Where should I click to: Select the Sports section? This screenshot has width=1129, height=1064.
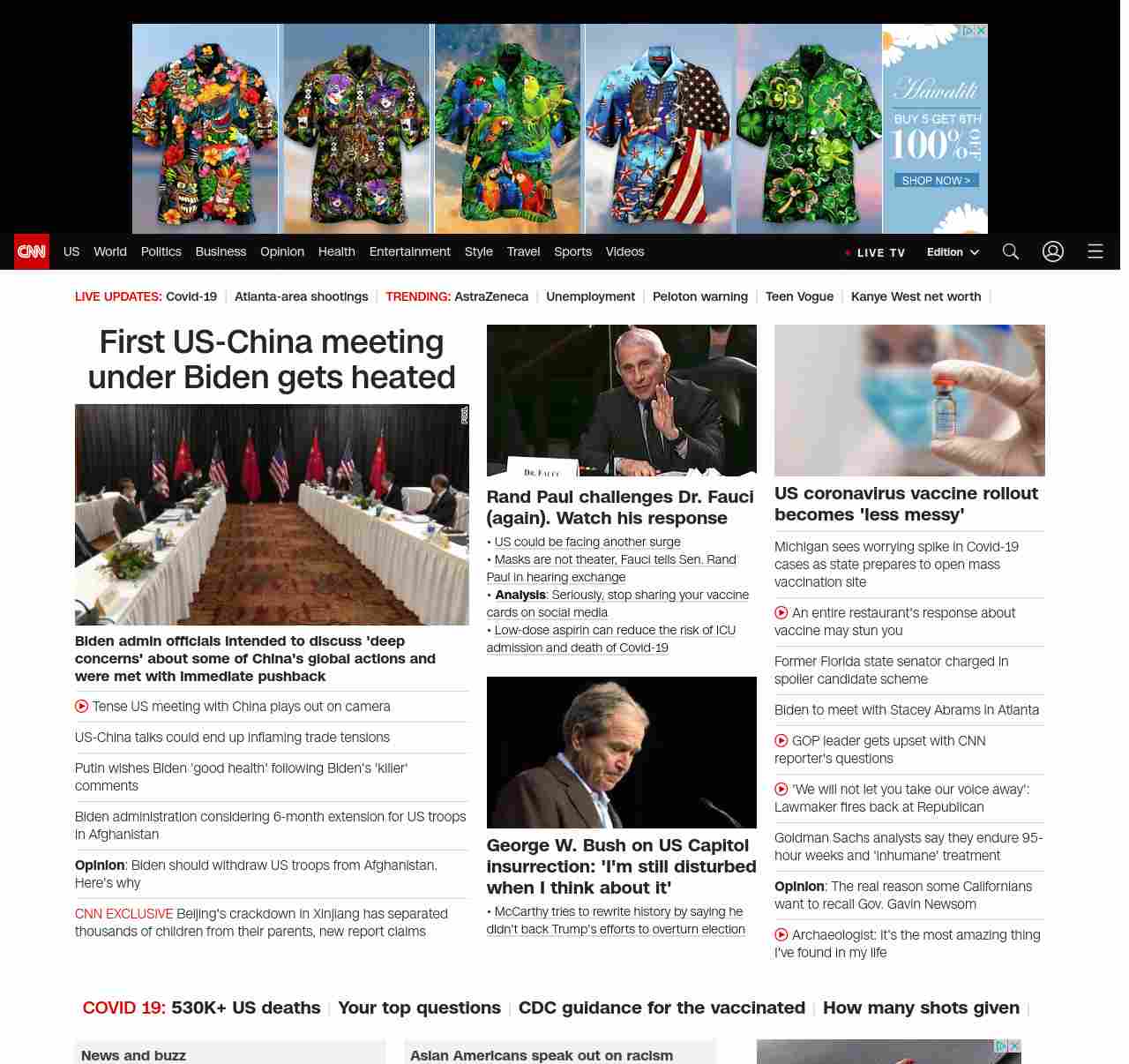pos(572,251)
